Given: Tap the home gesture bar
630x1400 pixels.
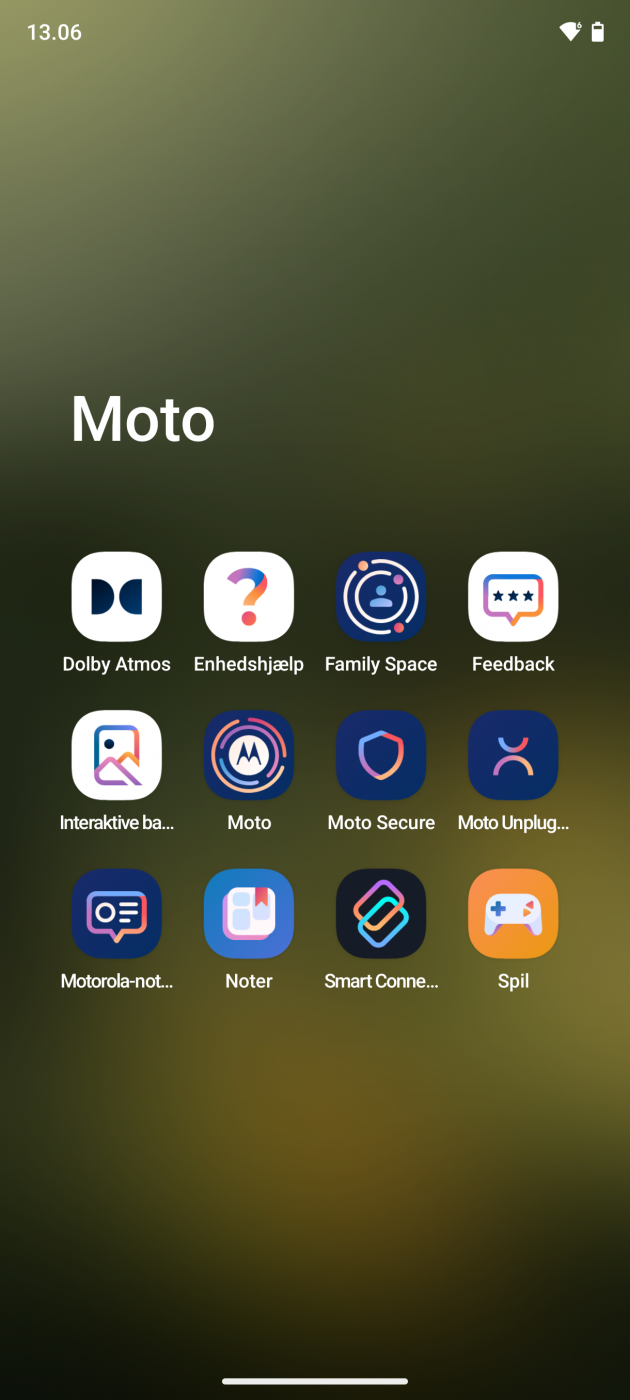Looking at the screenshot, I should [x=315, y=1381].
